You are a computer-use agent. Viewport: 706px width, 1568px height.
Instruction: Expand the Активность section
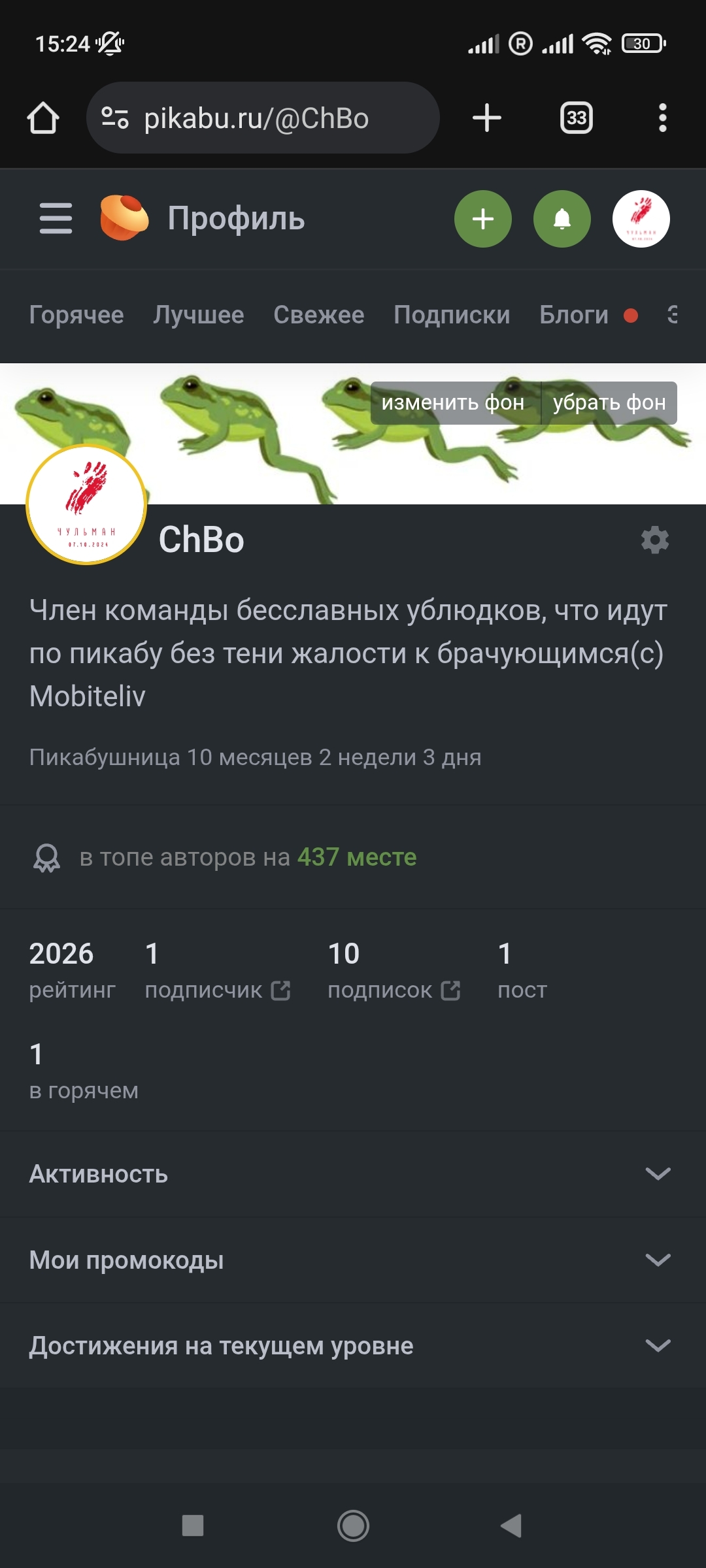click(x=353, y=1174)
